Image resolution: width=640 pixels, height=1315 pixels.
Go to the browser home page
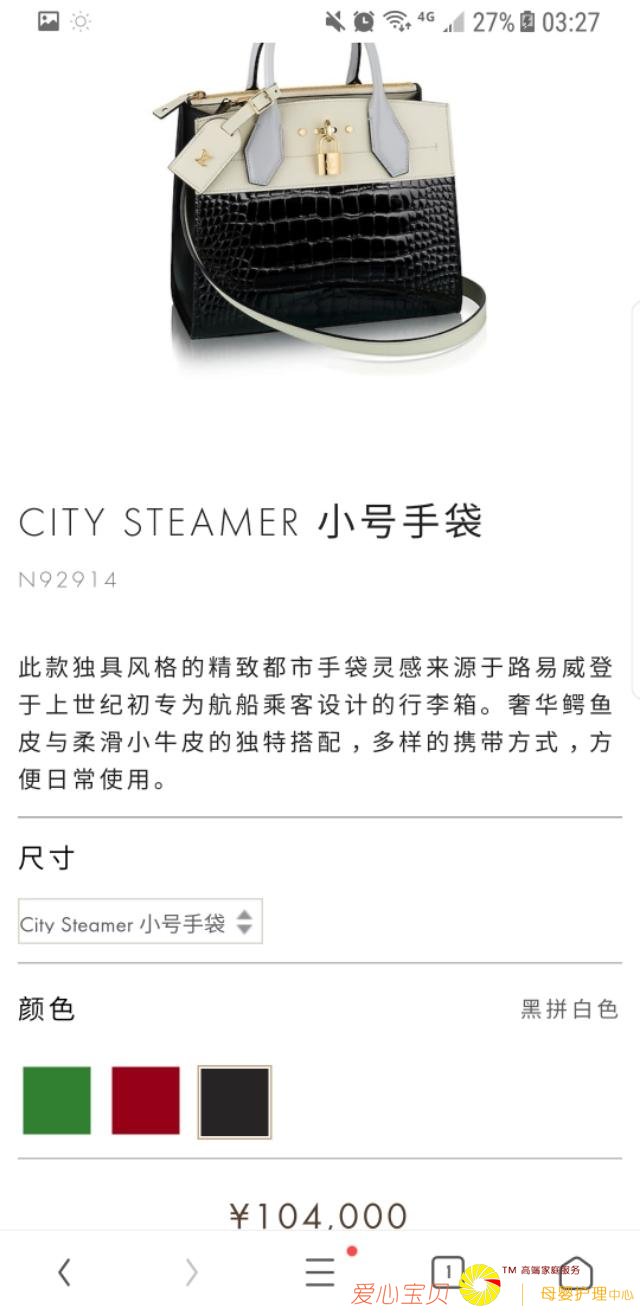tap(576, 1272)
